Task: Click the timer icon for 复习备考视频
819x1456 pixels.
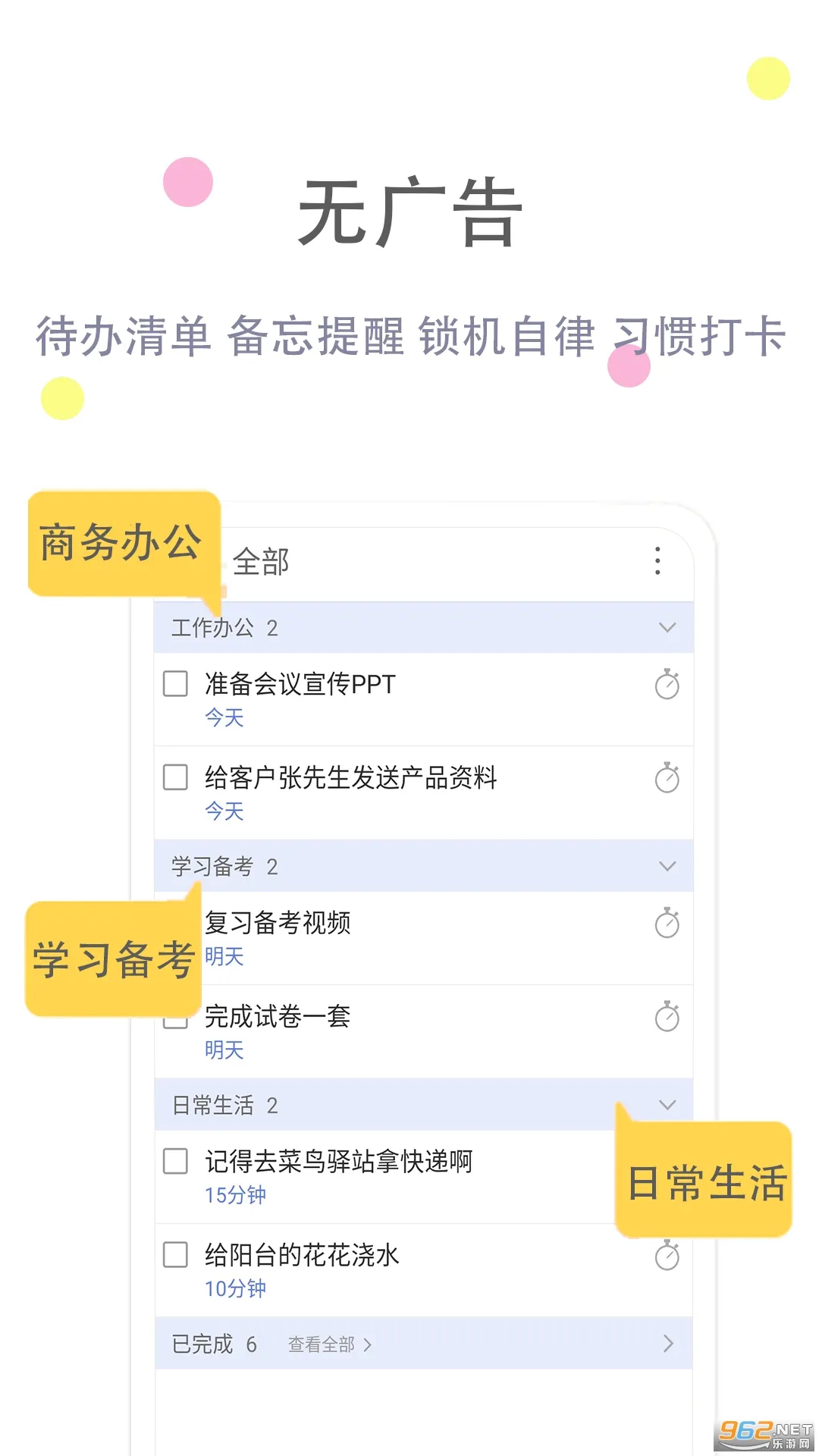Action: tap(666, 924)
